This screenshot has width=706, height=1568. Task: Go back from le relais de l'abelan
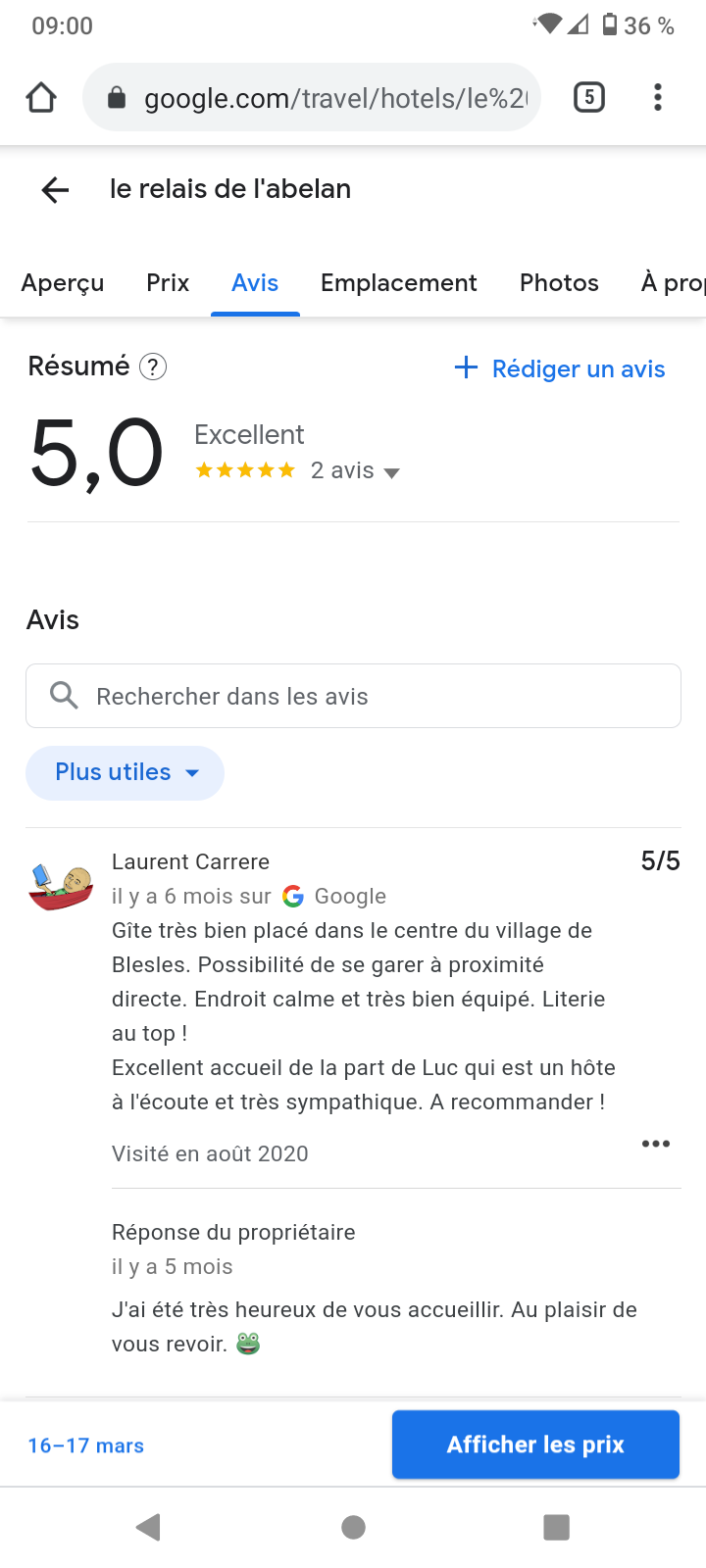55,190
